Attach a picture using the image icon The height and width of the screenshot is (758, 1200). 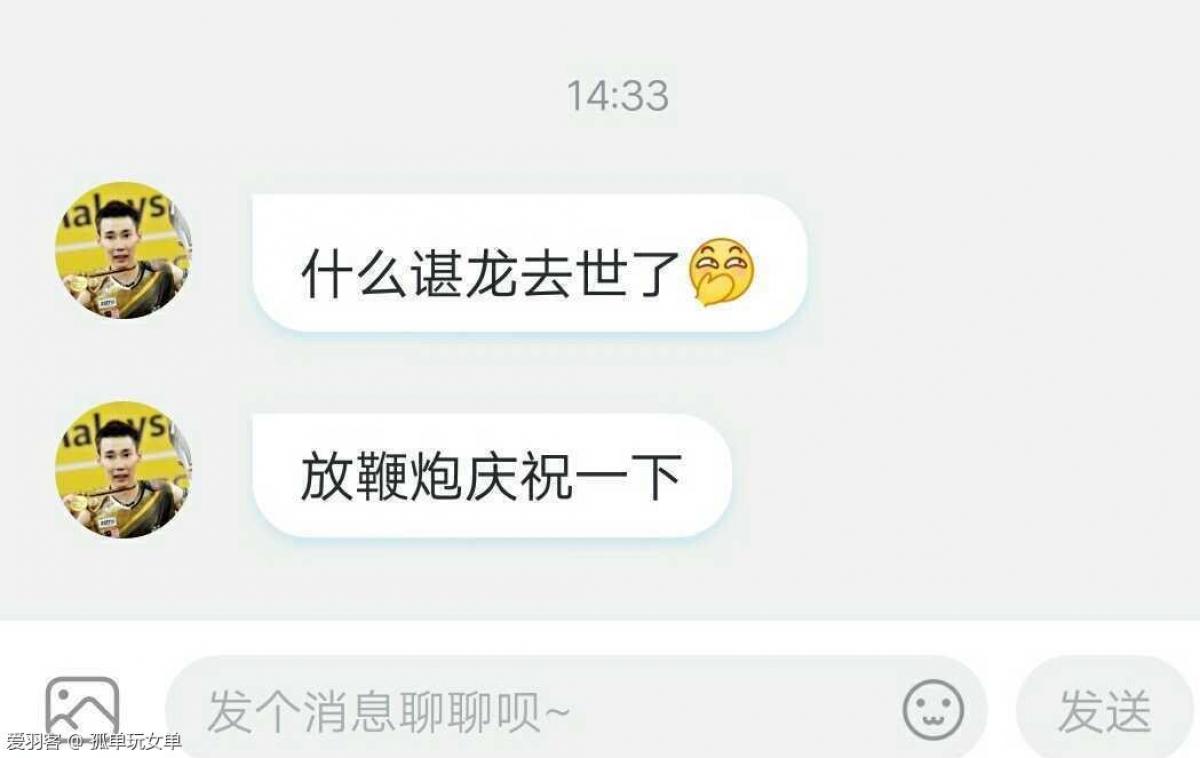[82, 706]
